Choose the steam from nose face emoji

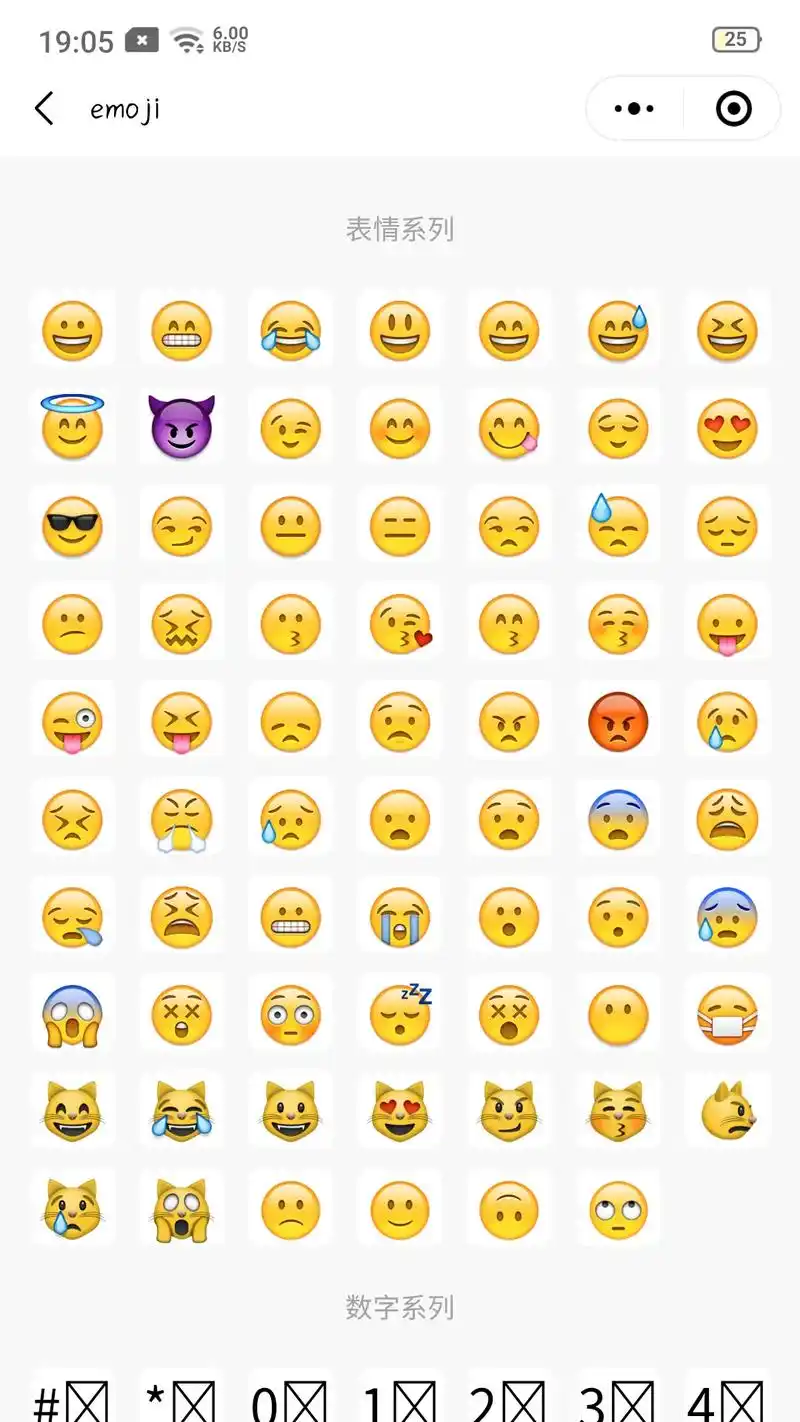181,820
